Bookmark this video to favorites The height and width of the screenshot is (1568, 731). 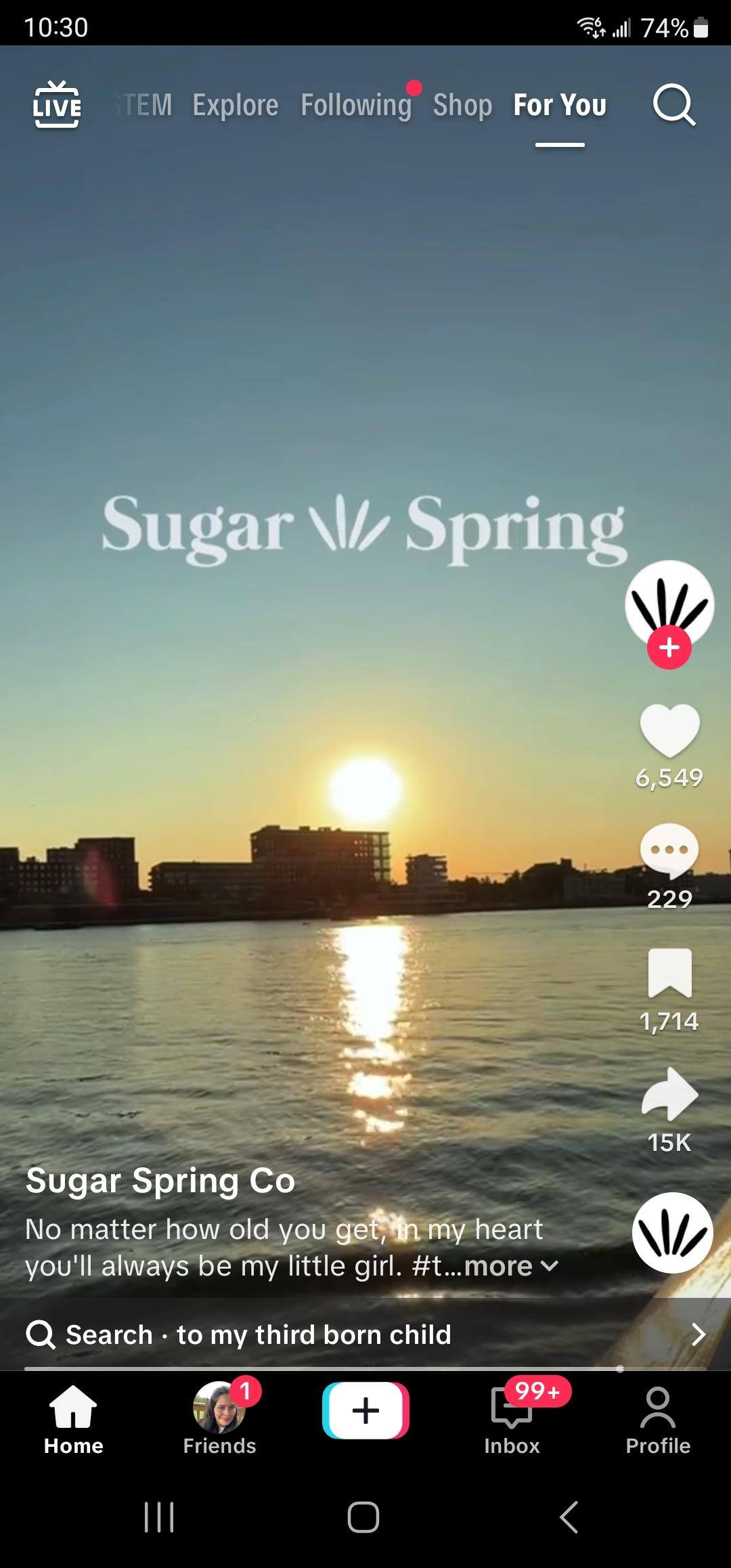tap(669, 974)
